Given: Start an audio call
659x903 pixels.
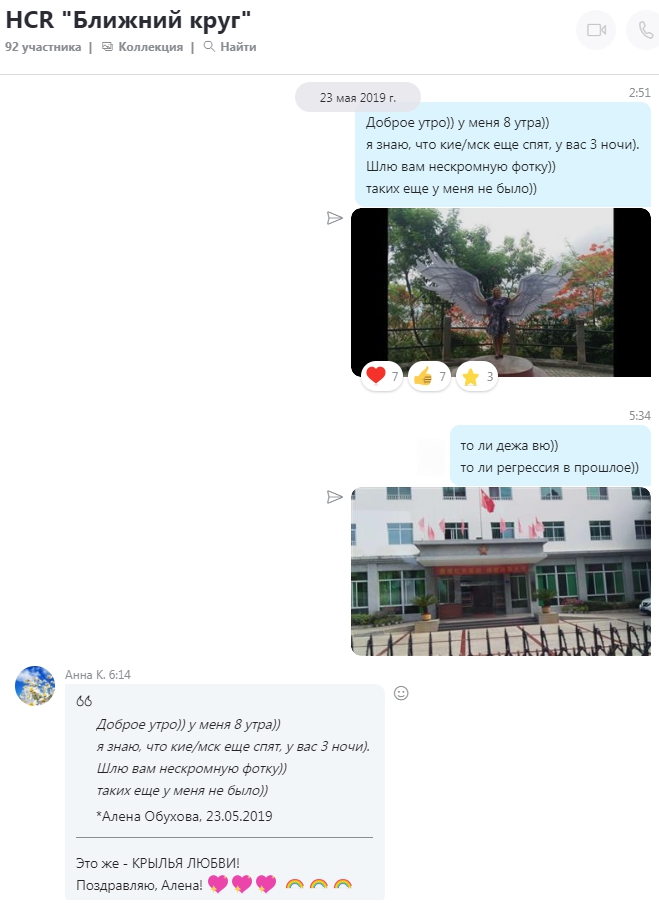Looking at the screenshot, I should coord(644,30).
